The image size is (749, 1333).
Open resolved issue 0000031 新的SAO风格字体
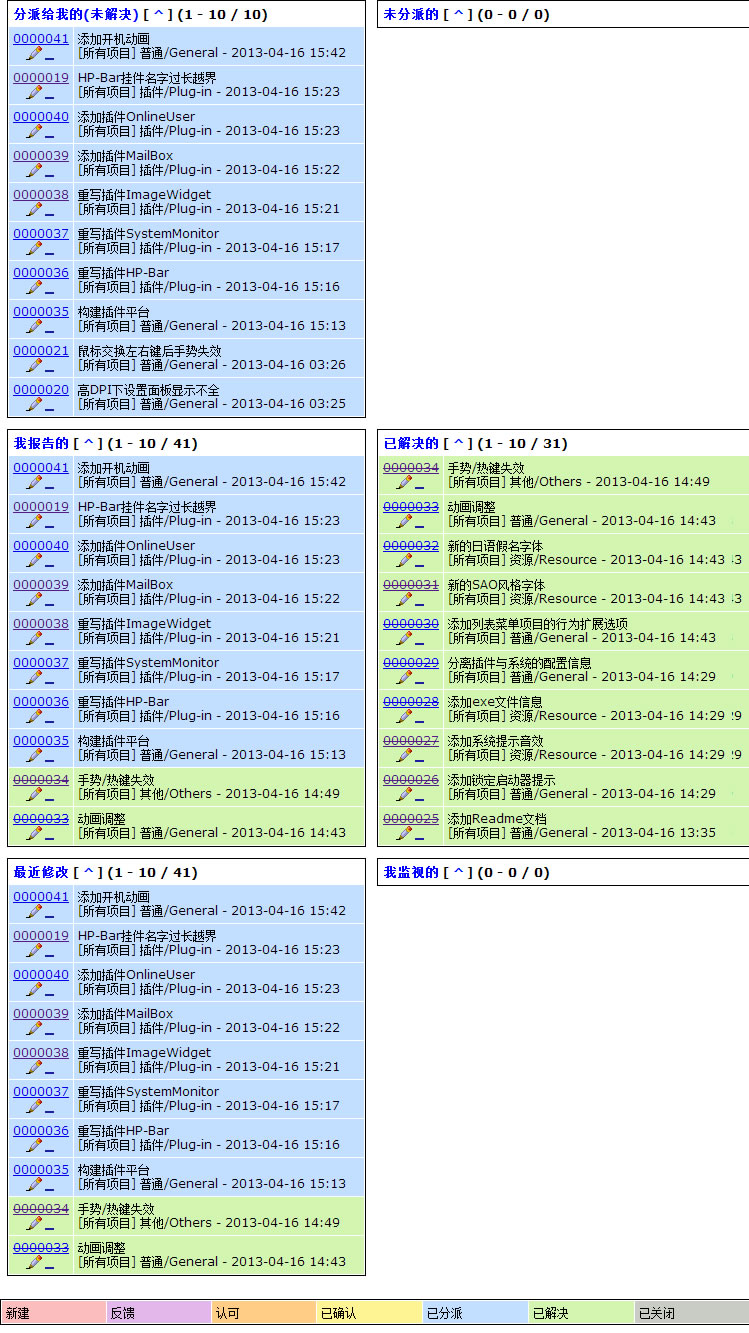411,585
